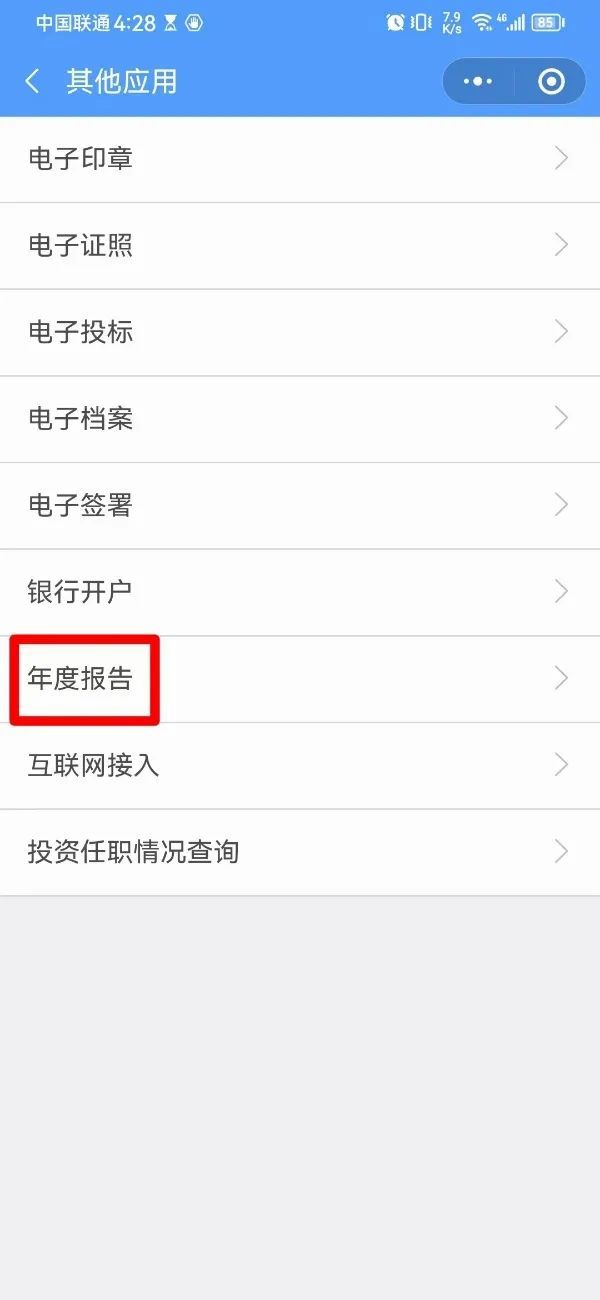Open 投资任职情况查询

[300, 852]
